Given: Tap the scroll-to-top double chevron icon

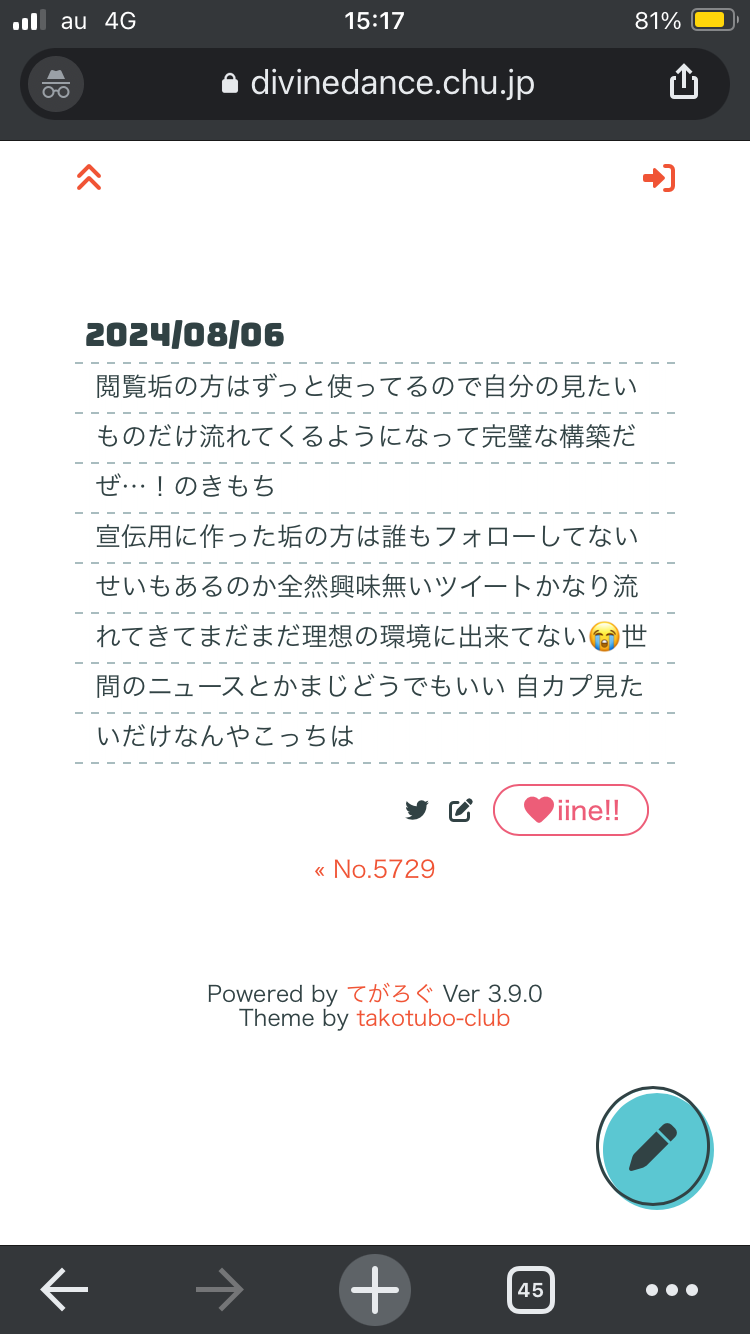Looking at the screenshot, I should (89, 178).
